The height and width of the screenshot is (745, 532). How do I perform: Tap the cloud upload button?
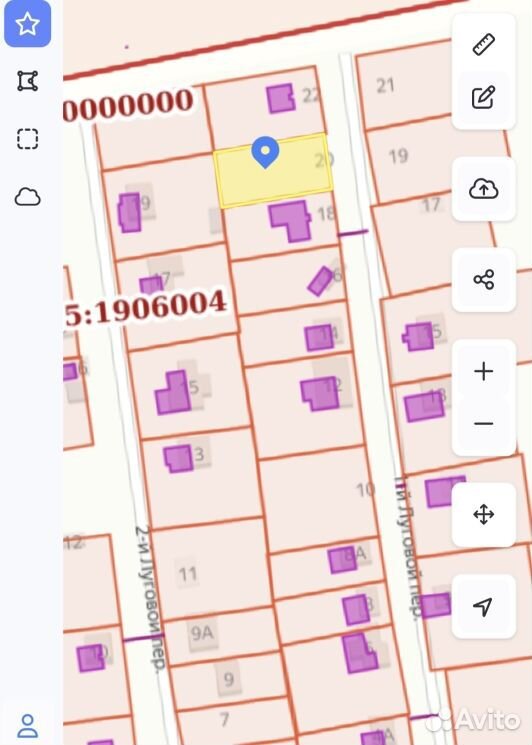click(484, 189)
